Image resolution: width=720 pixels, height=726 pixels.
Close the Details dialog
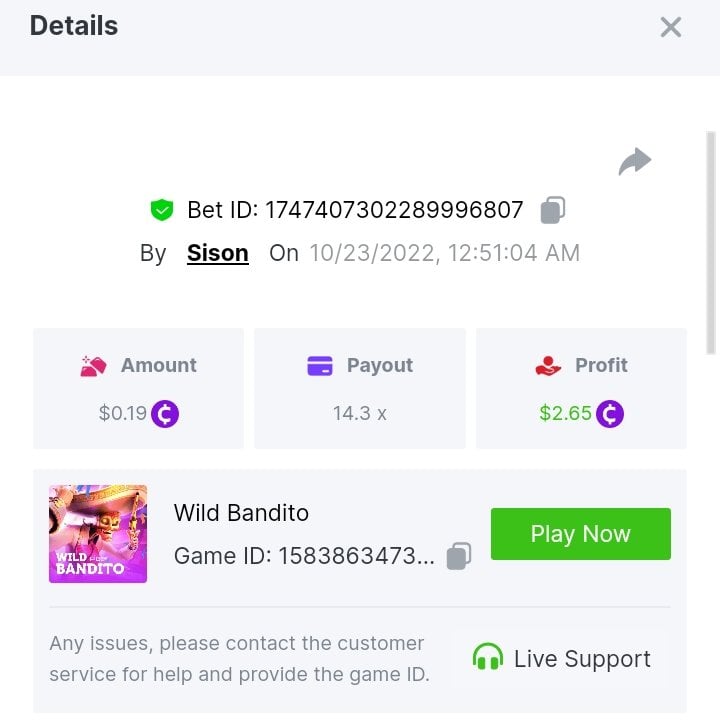[x=670, y=27]
